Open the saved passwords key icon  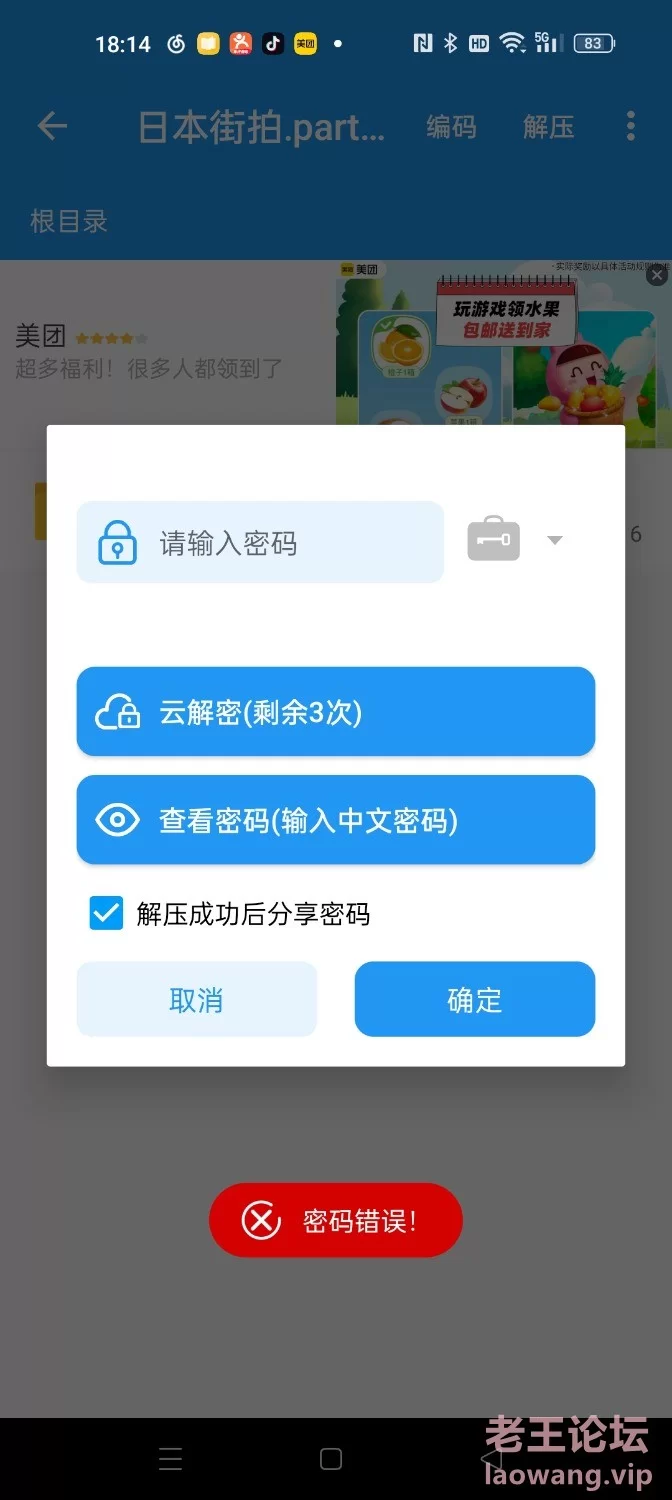click(494, 540)
